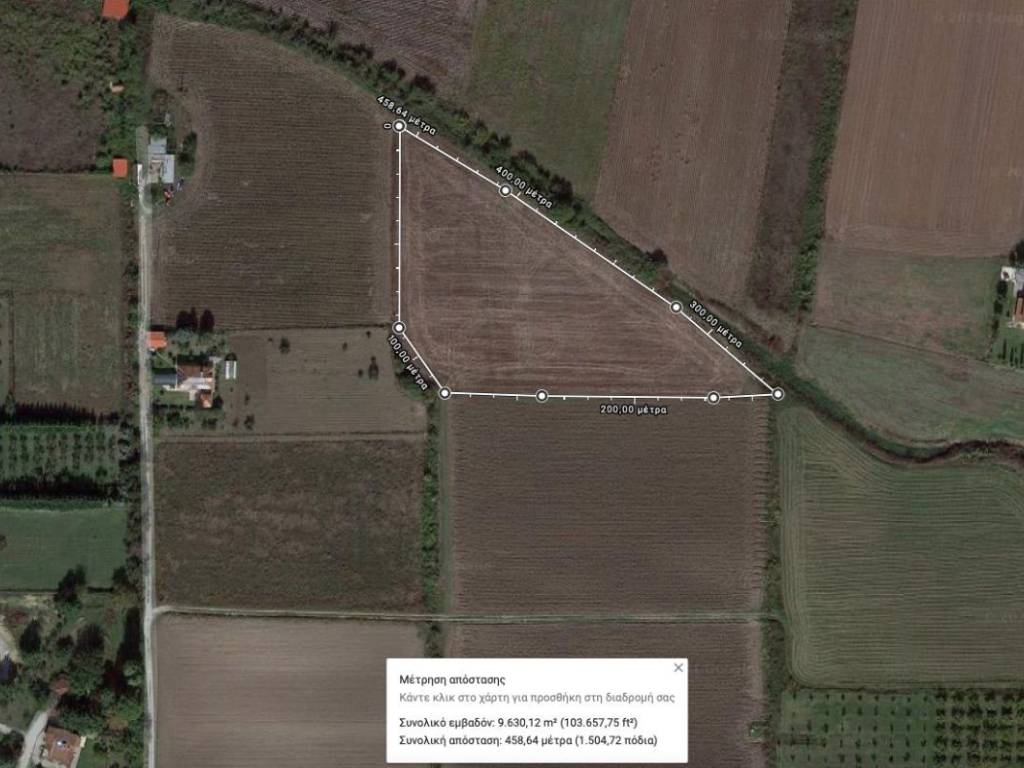Tap the path point beside 400,00 μέτρα
The height and width of the screenshot is (768, 1024).
click(506, 190)
